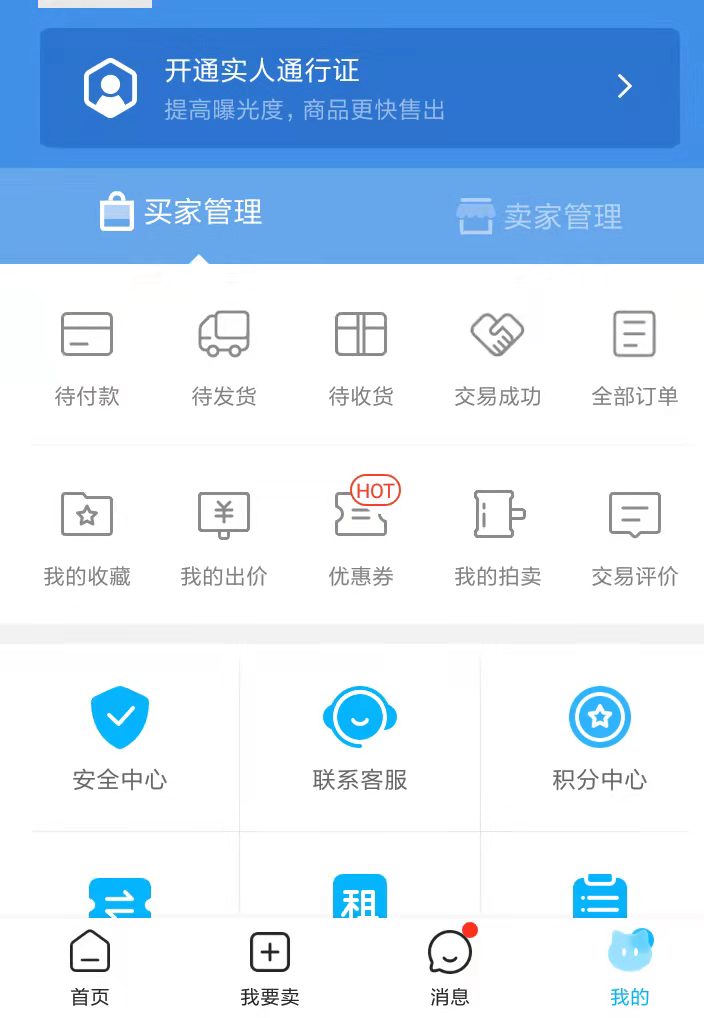Select the 我的 tab
The image size is (704, 1018).
(x=630, y=967)
